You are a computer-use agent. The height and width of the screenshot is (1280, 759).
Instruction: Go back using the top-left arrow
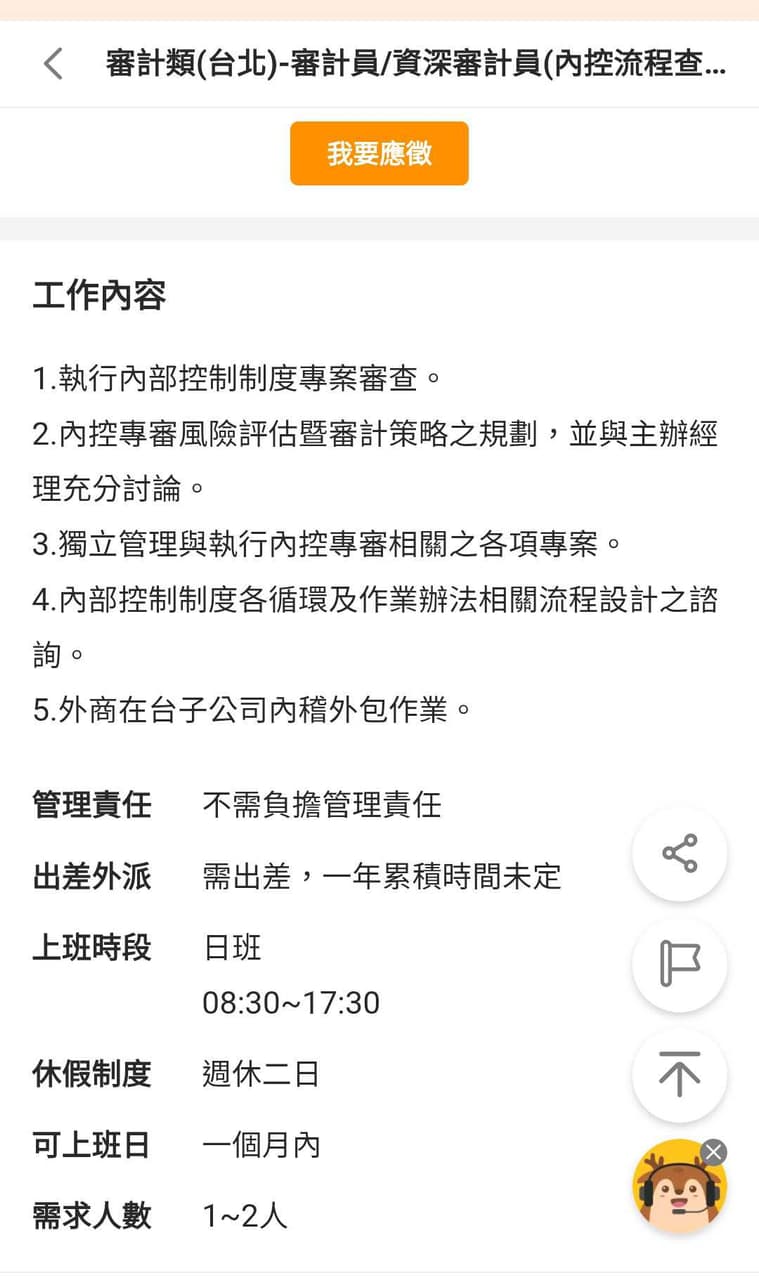click(x=53, y=64)
